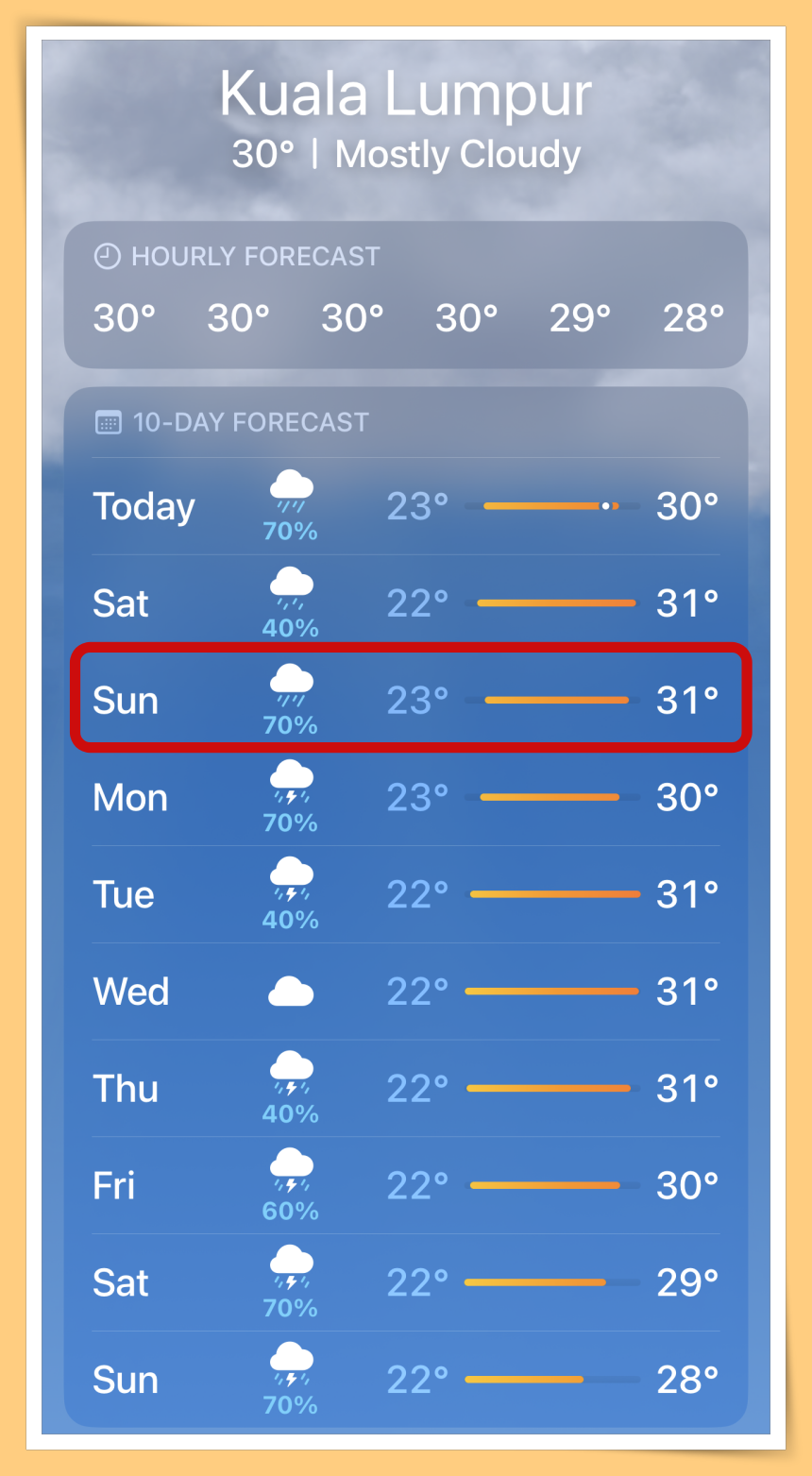Open Today's forecast row
812x1476 pixels.
tap(406, 507)
